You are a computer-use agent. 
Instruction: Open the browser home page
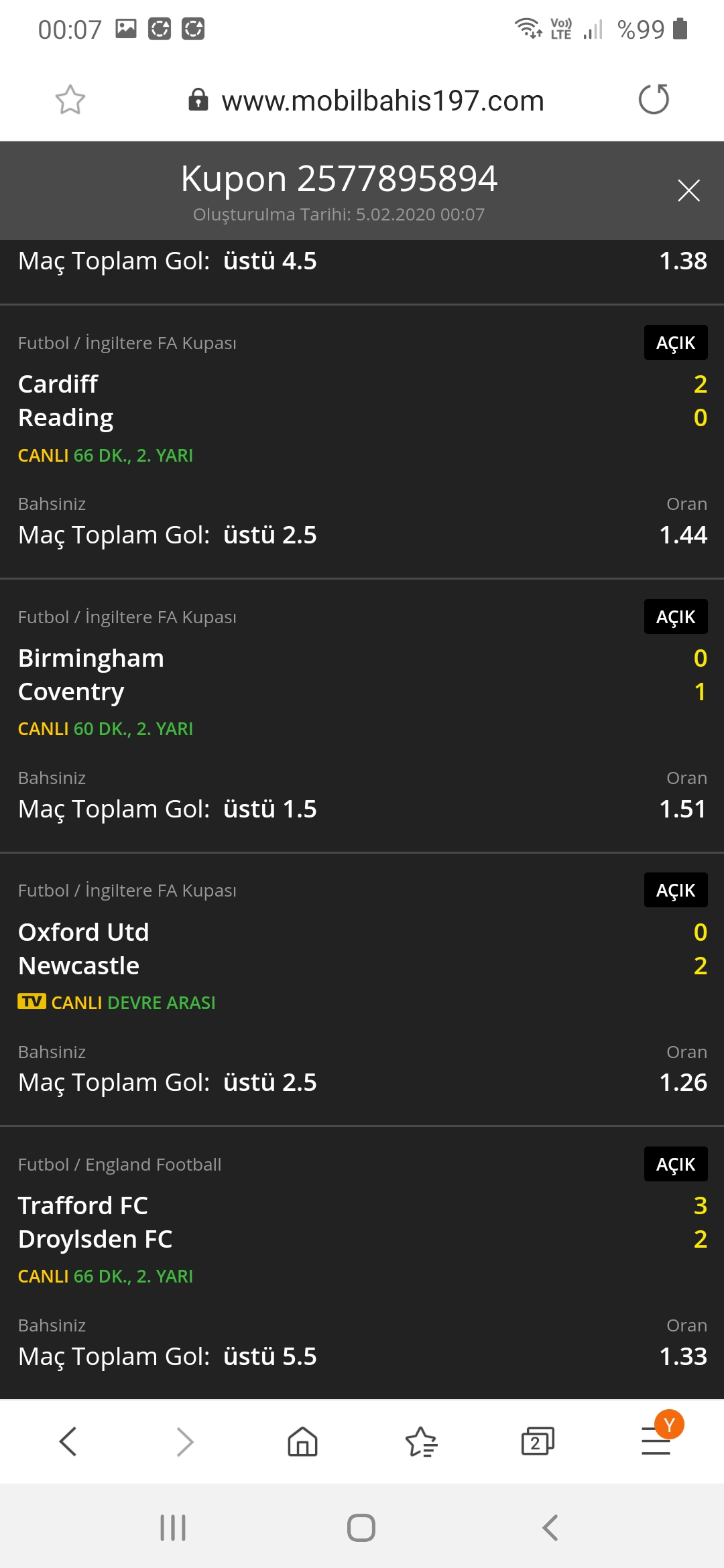coord(302,1441)
